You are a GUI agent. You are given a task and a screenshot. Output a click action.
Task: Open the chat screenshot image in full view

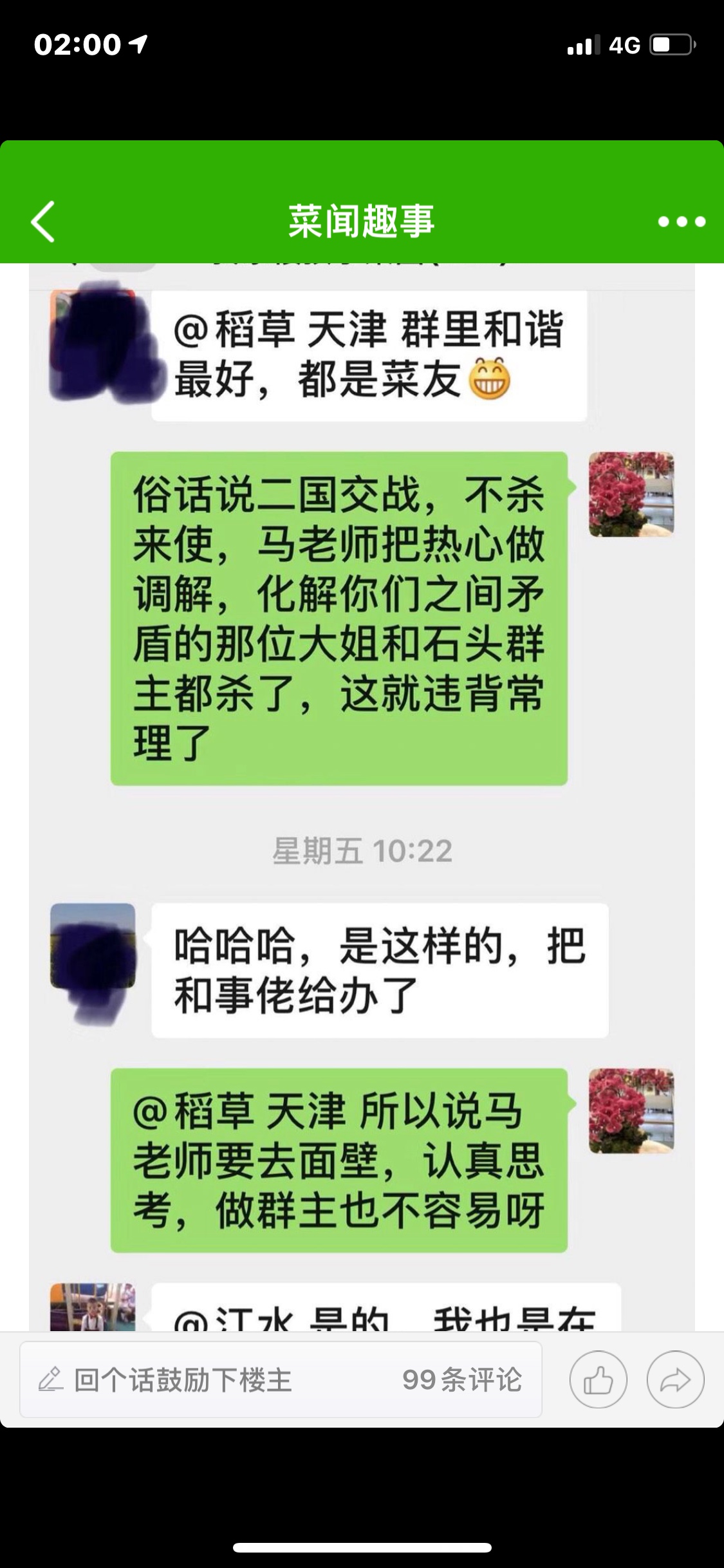pos(362,797)
